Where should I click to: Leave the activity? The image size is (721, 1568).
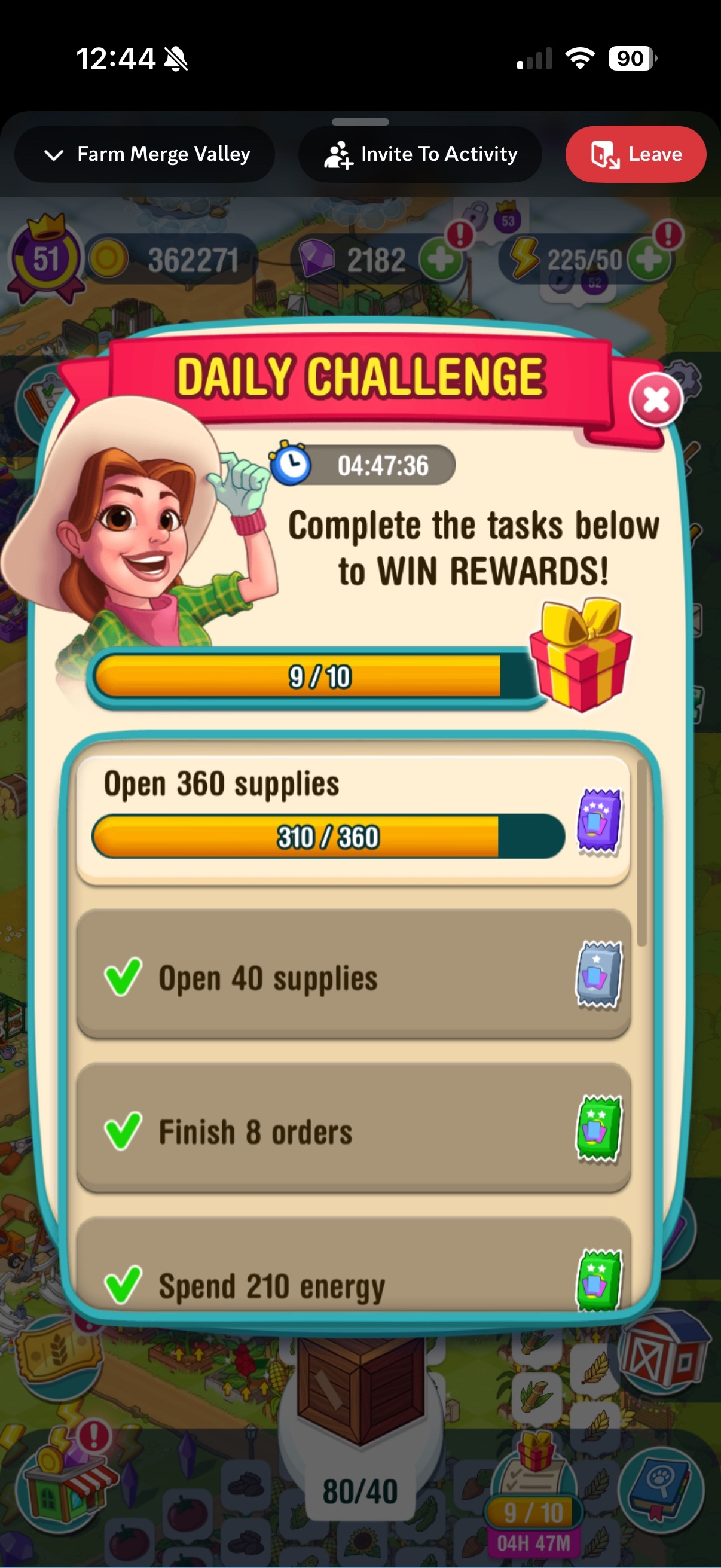(636, 154)
